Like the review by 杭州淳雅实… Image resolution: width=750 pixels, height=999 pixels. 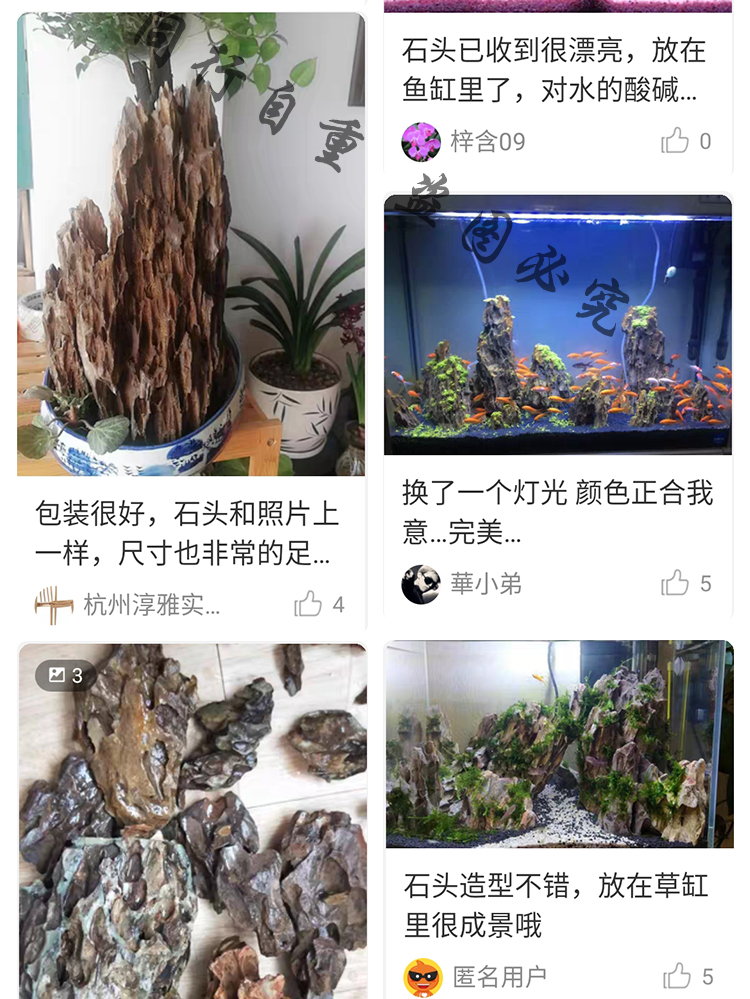[x=319, y=604]
